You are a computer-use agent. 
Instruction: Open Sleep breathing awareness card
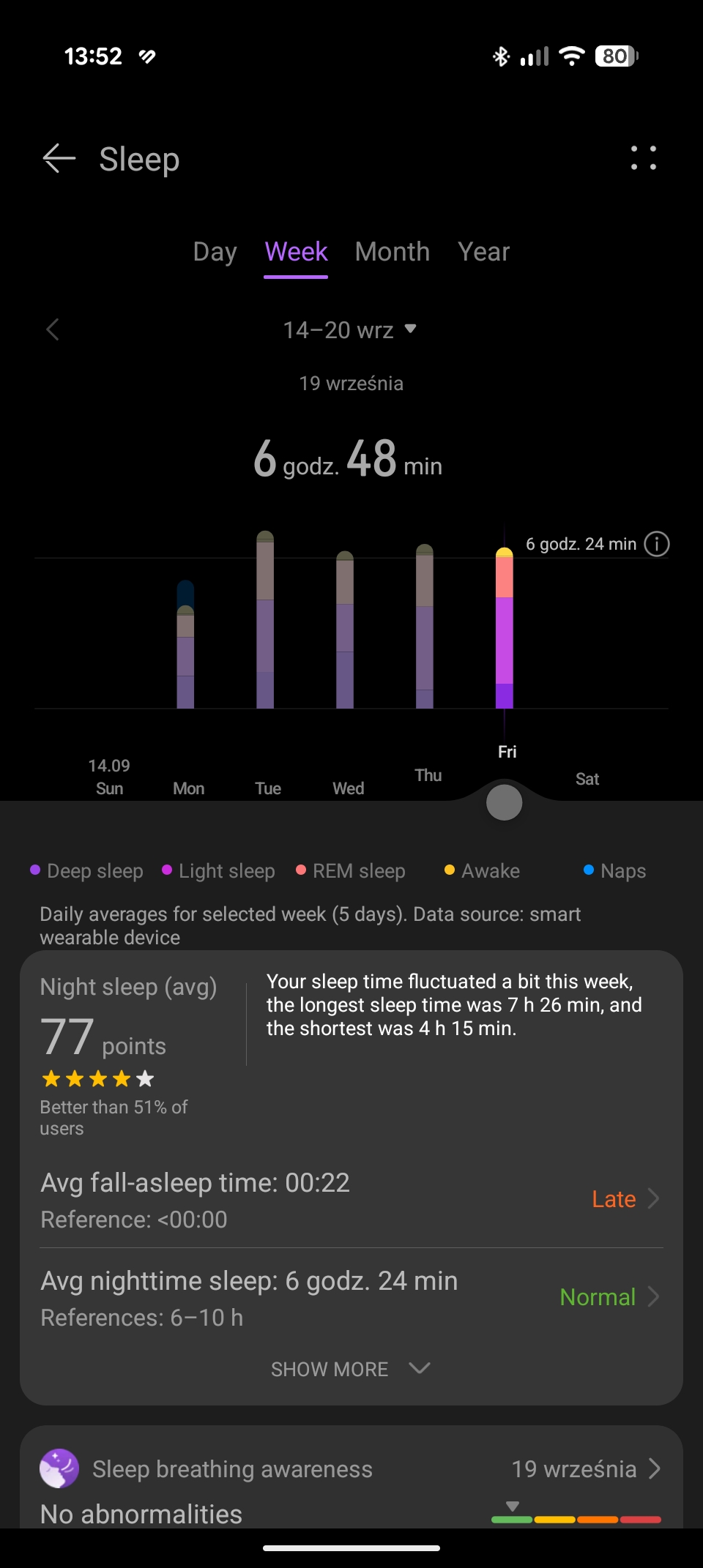point(351,1476)
